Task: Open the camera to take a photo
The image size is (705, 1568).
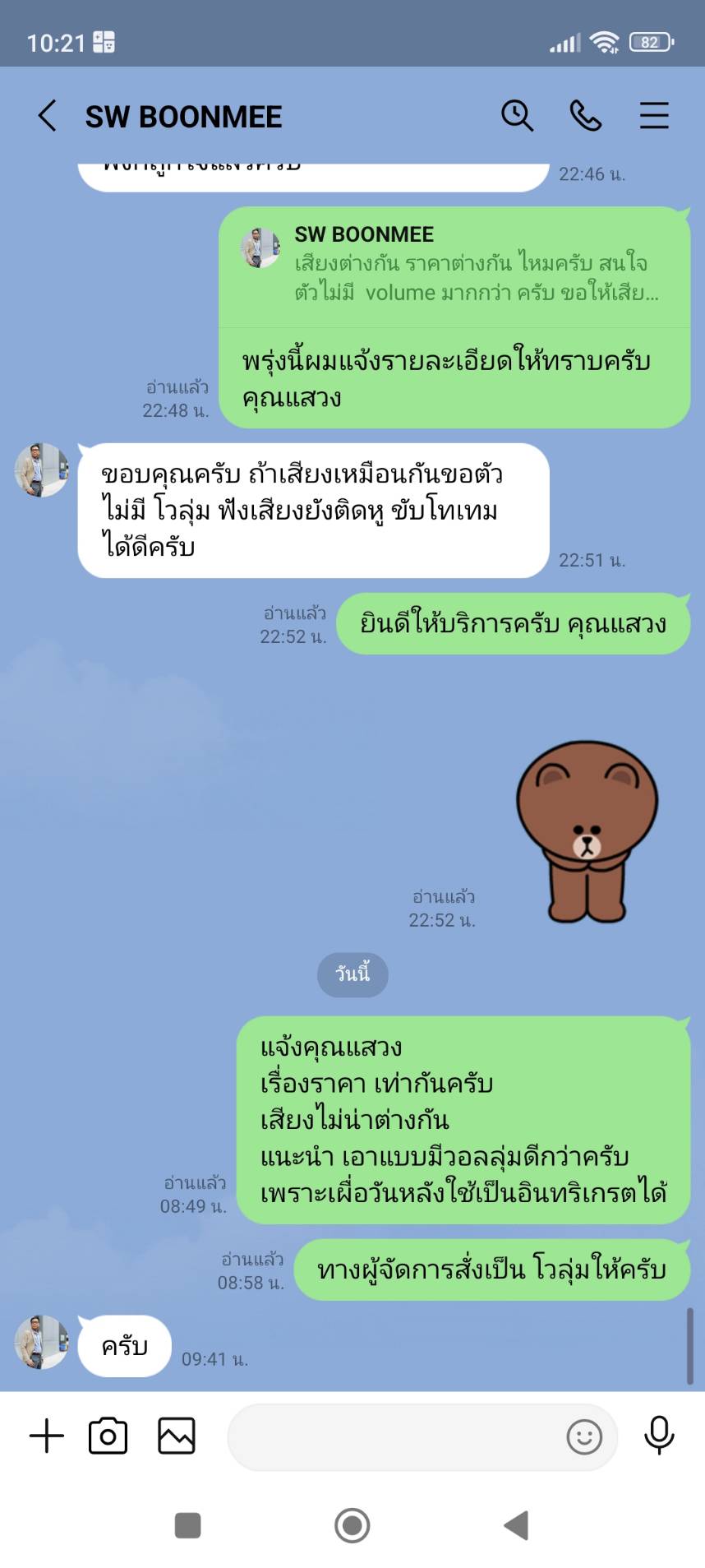Action: coord(108,1436)
